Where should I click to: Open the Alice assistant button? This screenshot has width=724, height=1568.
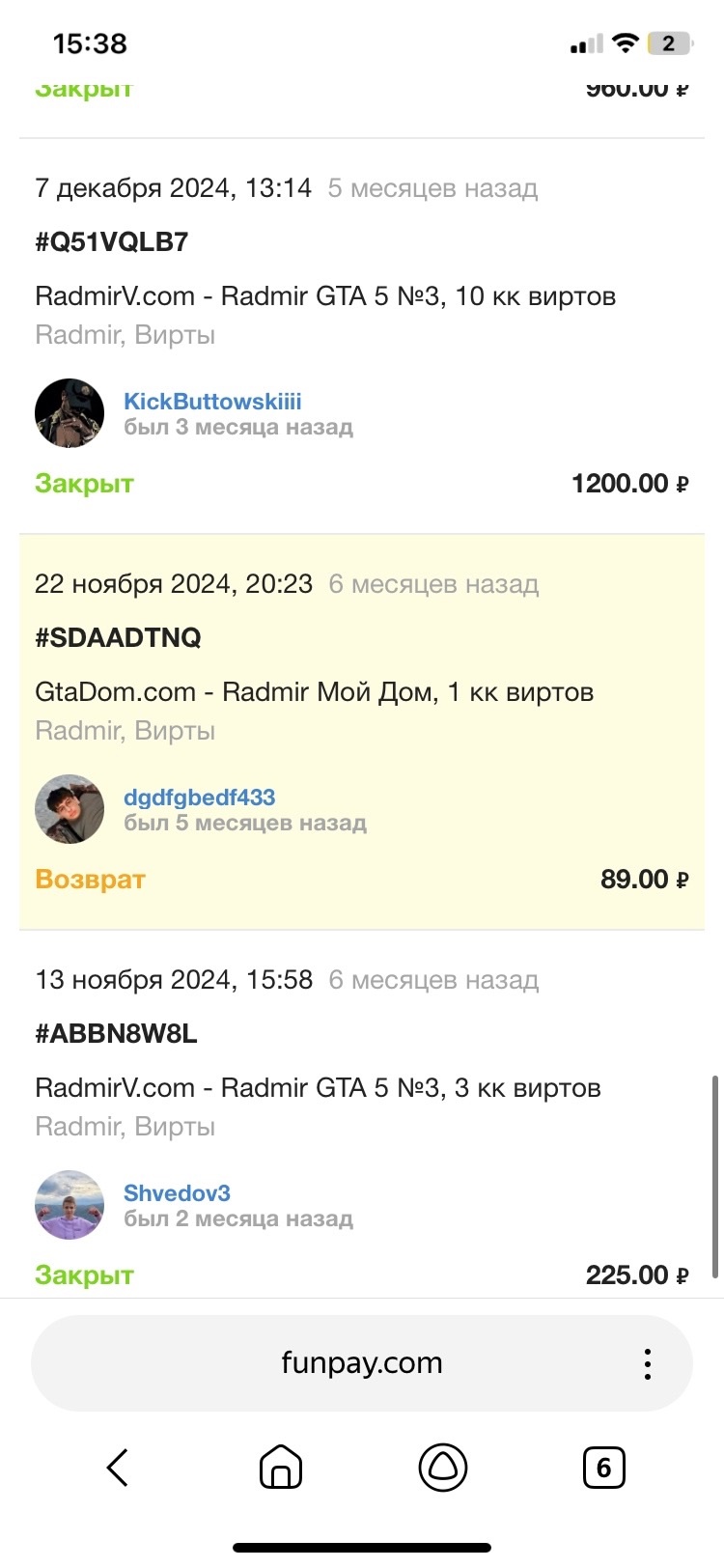tap(443, 1468)
